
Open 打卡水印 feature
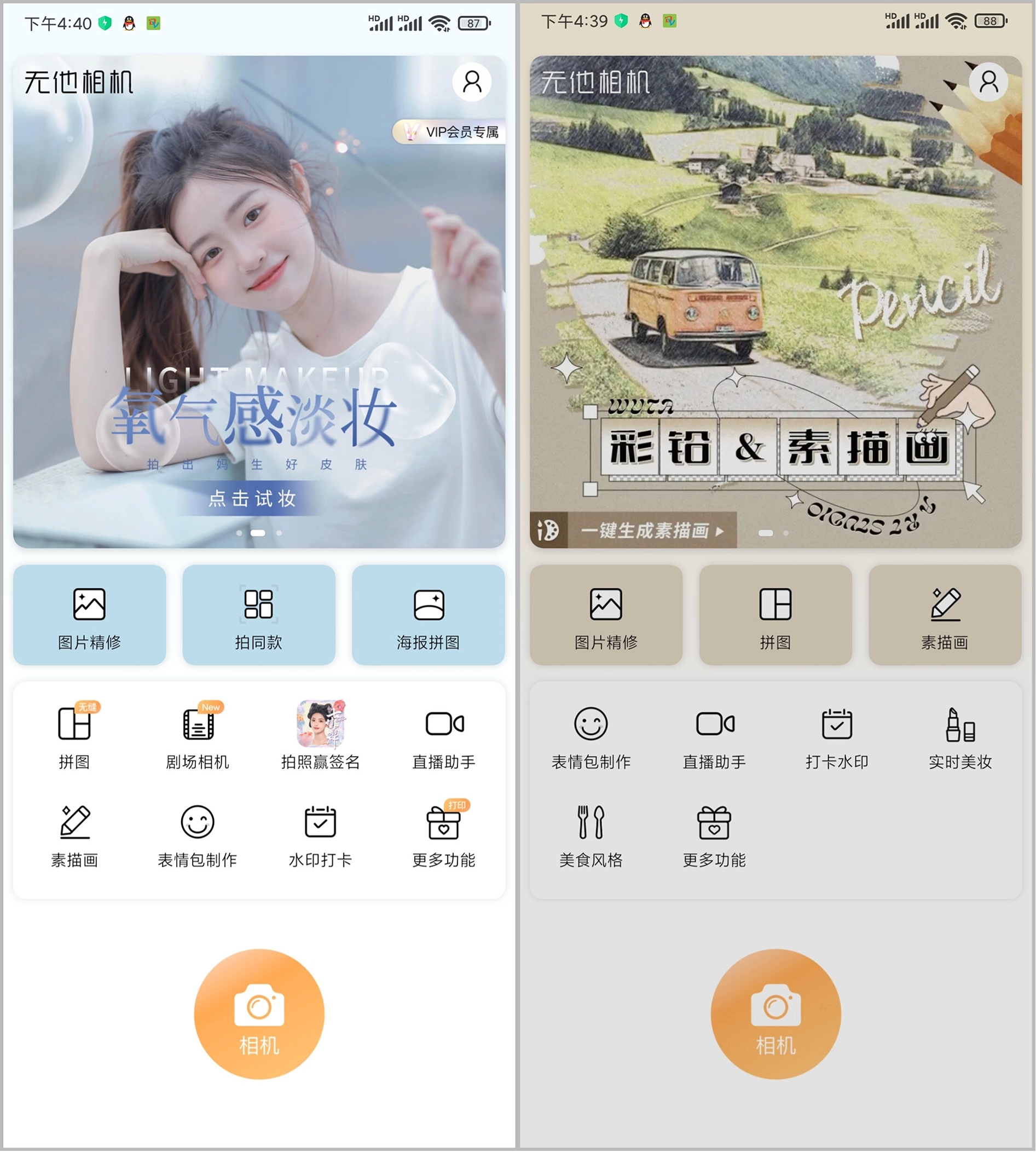pos(837,736)
